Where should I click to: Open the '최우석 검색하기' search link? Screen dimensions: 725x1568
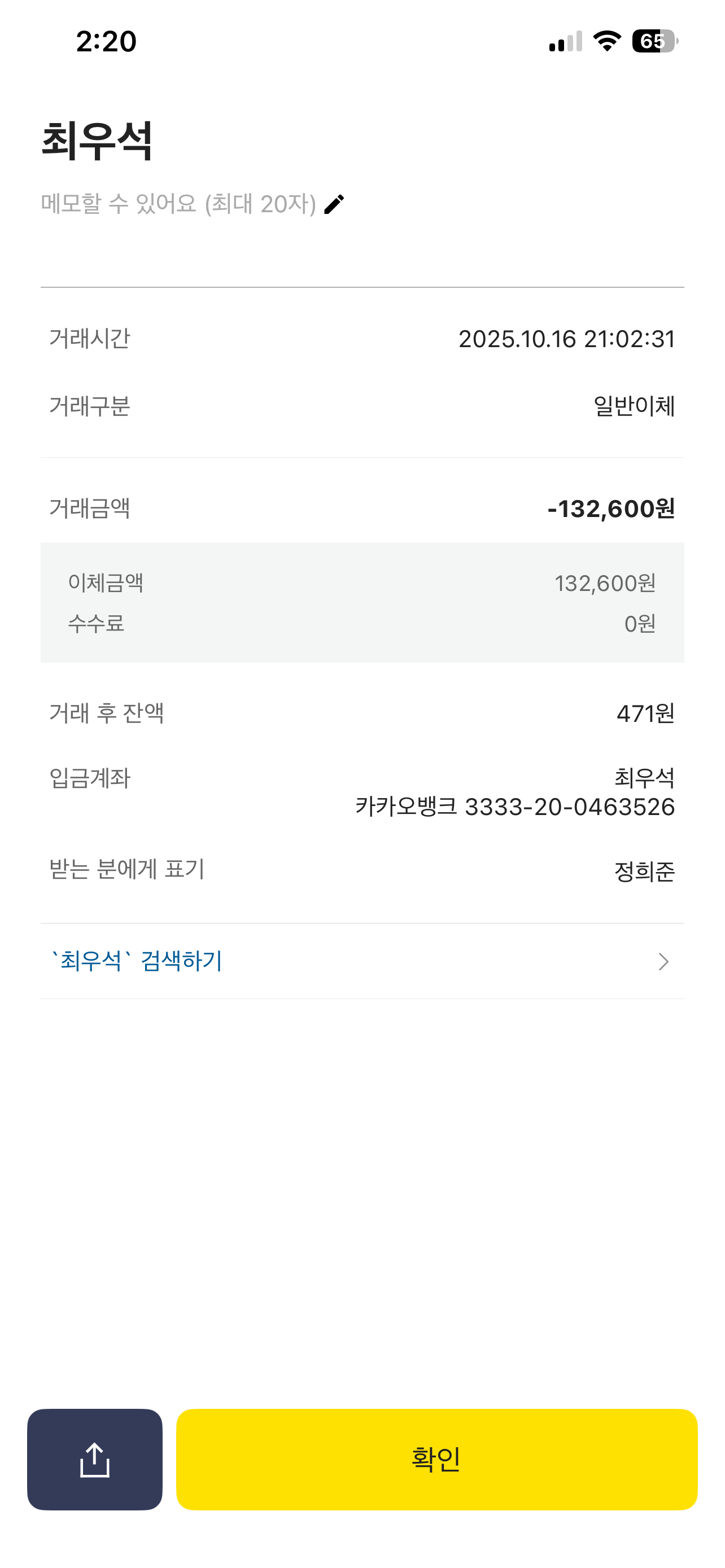[x=361, y=961]
